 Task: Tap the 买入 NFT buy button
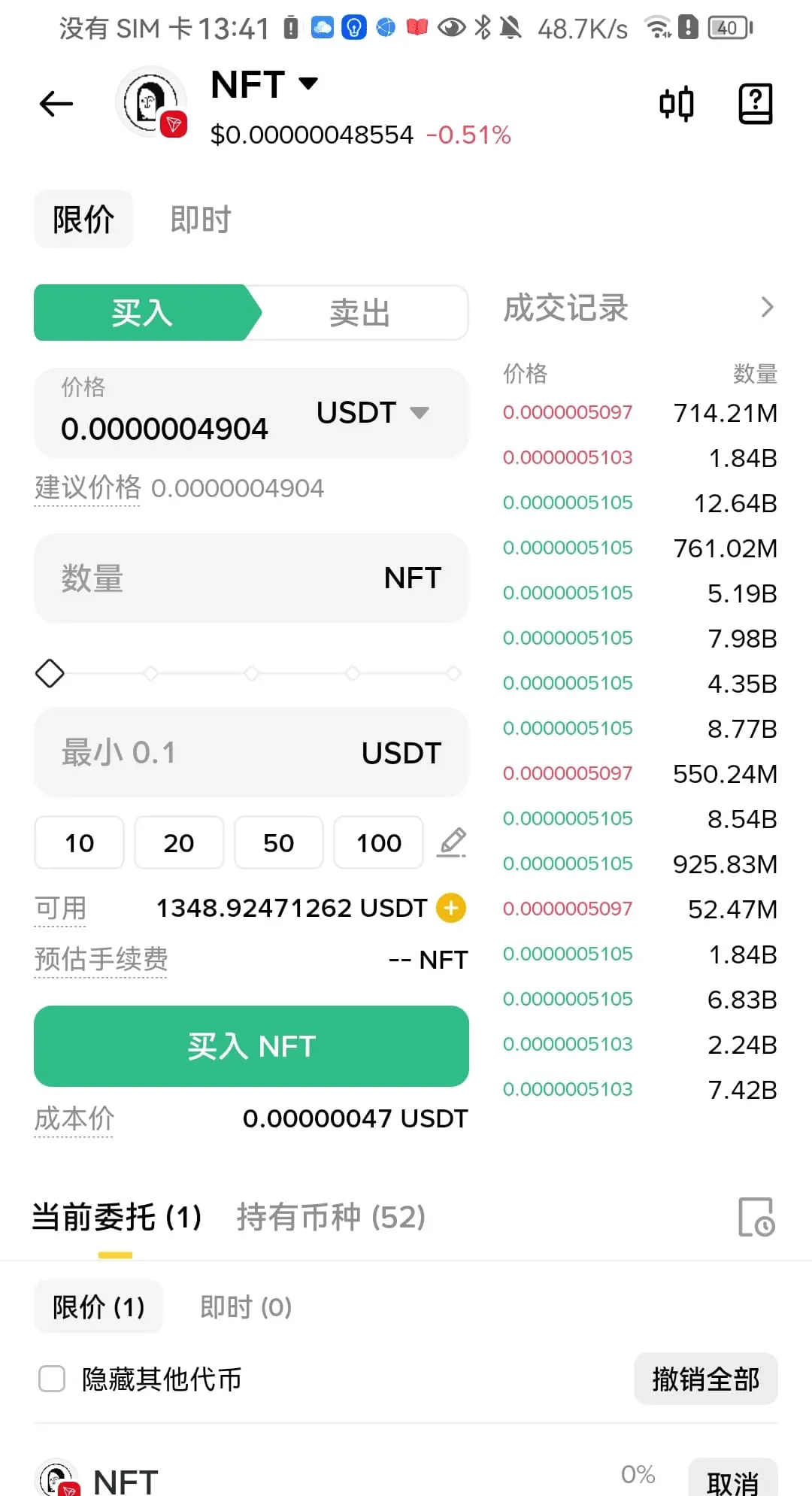(251, 1045)
